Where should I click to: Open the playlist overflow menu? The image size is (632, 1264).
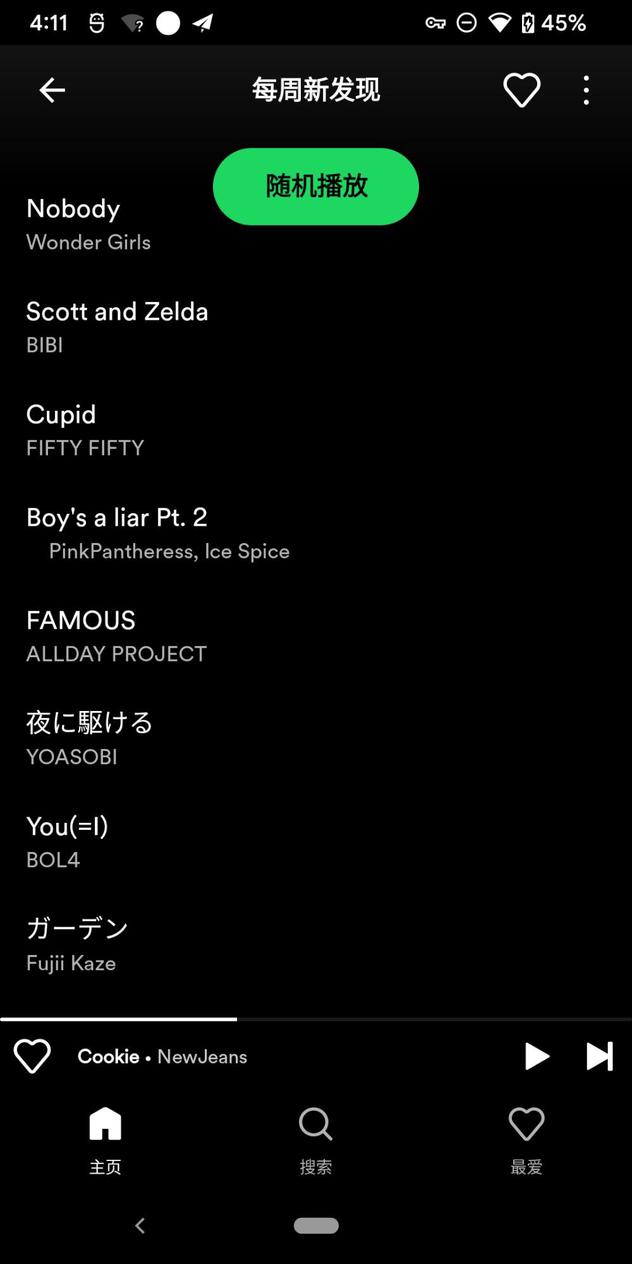[586, 90]
